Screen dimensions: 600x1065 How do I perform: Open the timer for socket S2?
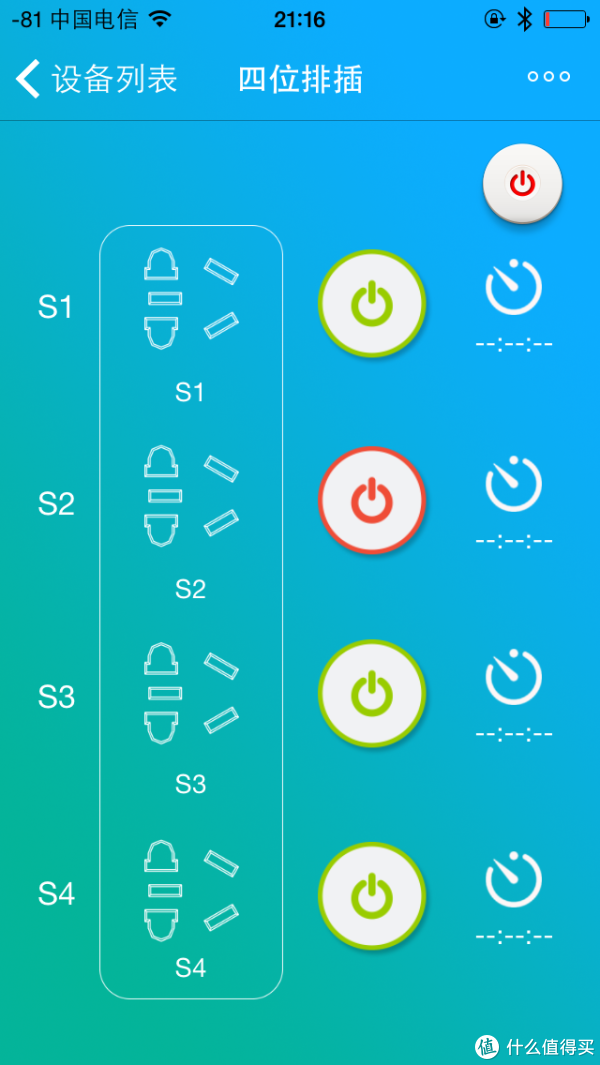click(514, 484)
